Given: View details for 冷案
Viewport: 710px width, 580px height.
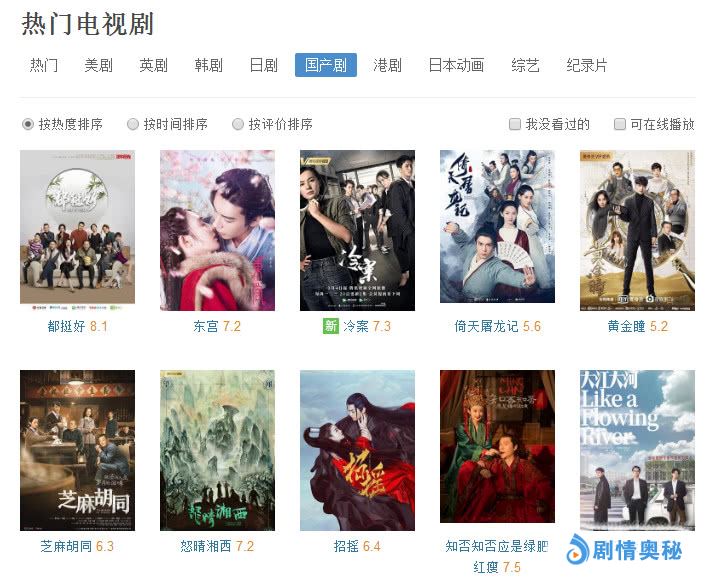Looking at the screenshot, I should point(357,230).
